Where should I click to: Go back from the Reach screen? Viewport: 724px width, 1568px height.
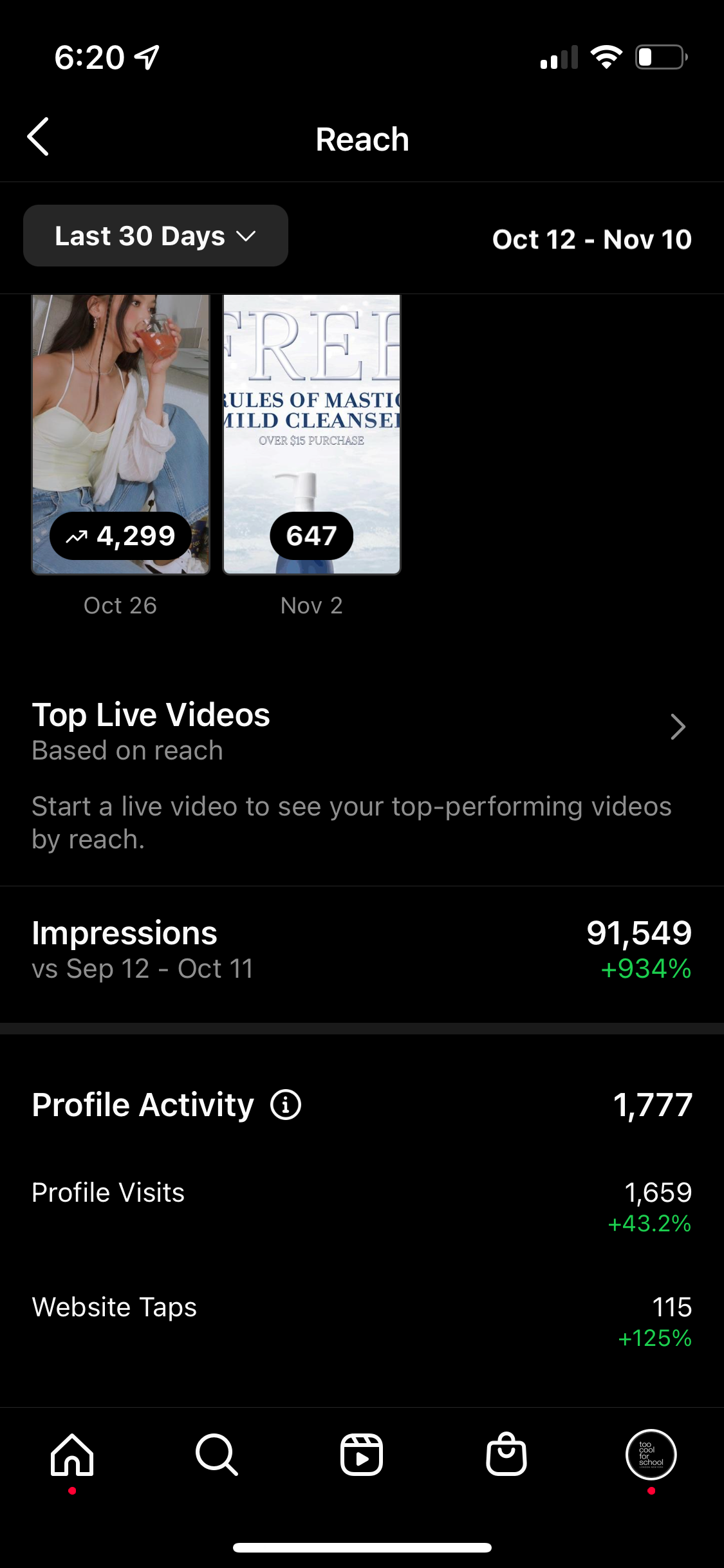click(x=39, y=137)
